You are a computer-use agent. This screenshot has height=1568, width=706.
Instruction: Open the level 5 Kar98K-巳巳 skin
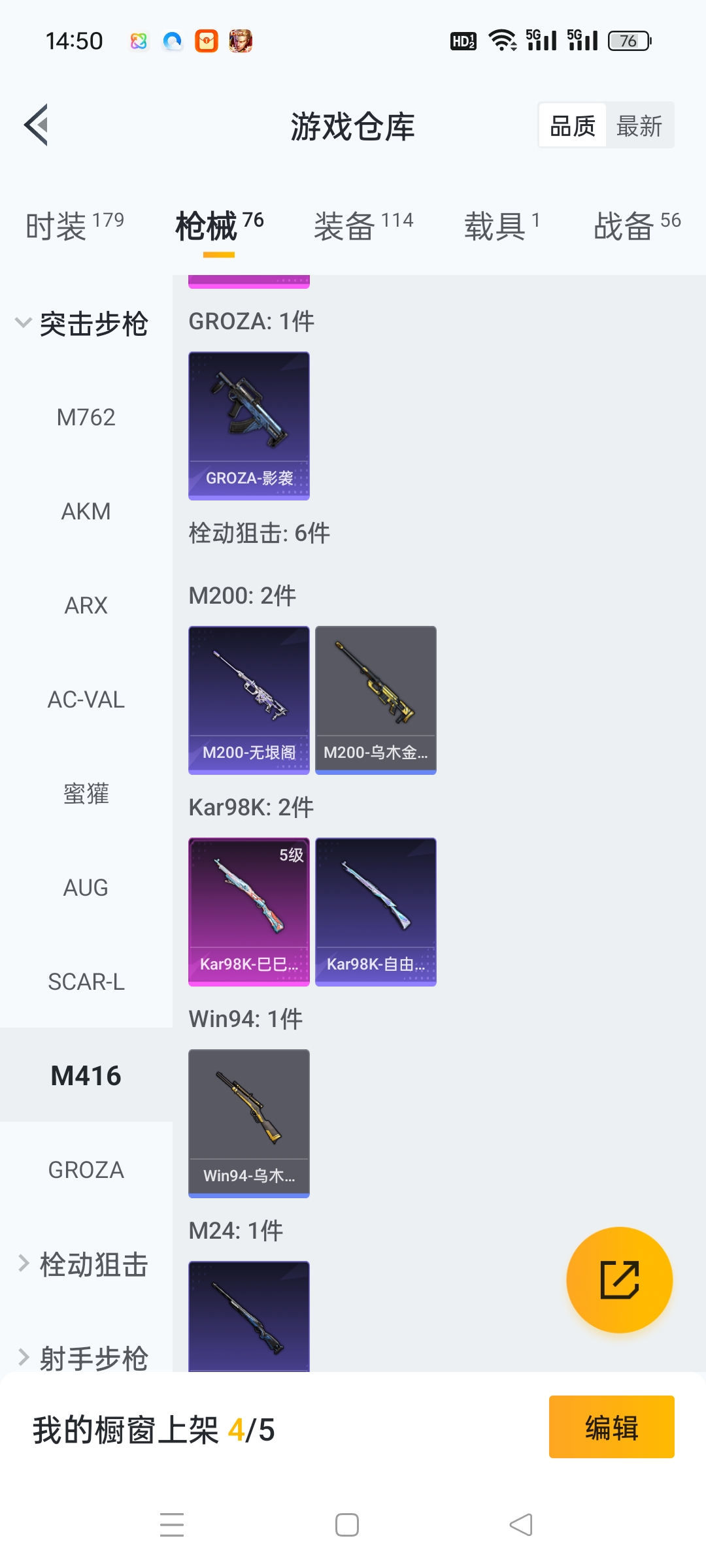coord(248,911)
